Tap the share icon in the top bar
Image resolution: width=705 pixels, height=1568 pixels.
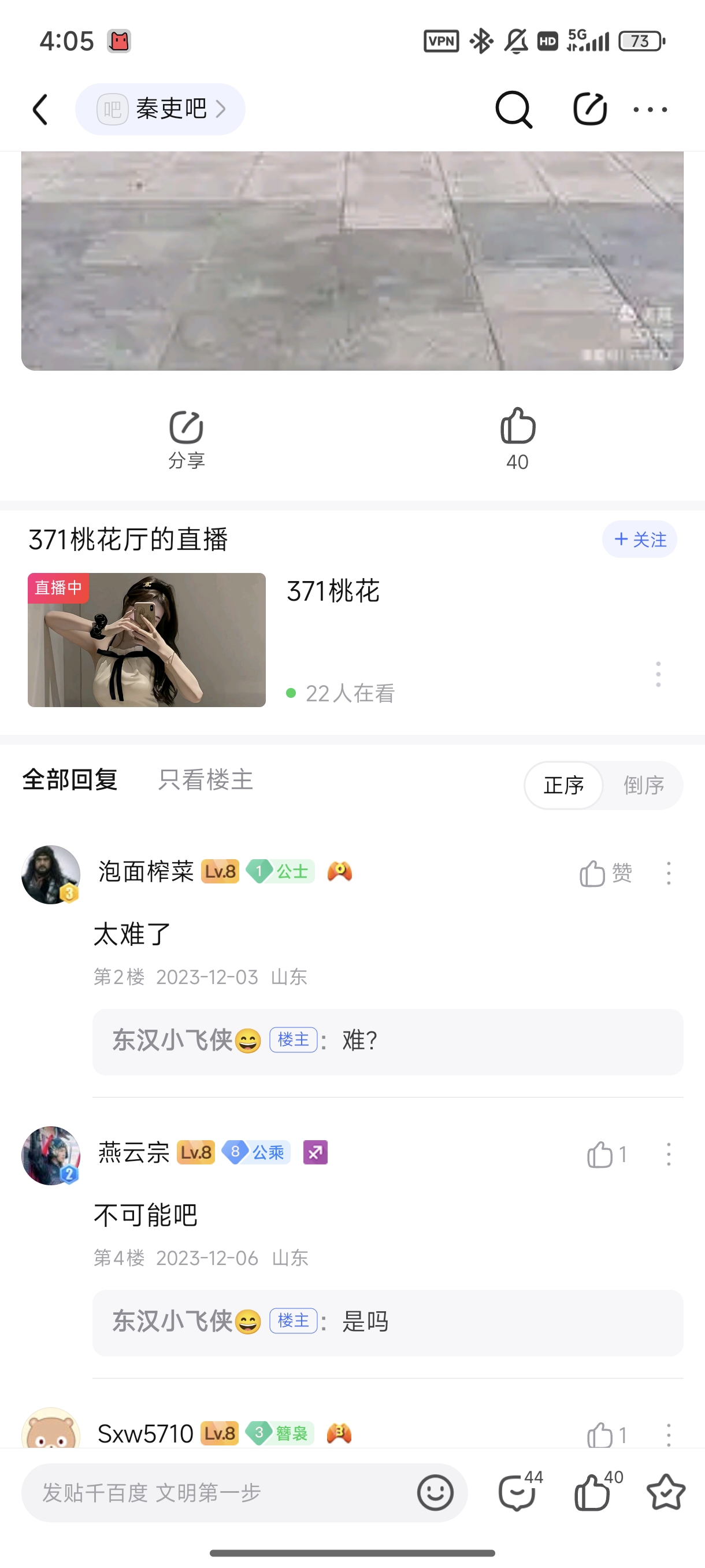tap(589, 110)
